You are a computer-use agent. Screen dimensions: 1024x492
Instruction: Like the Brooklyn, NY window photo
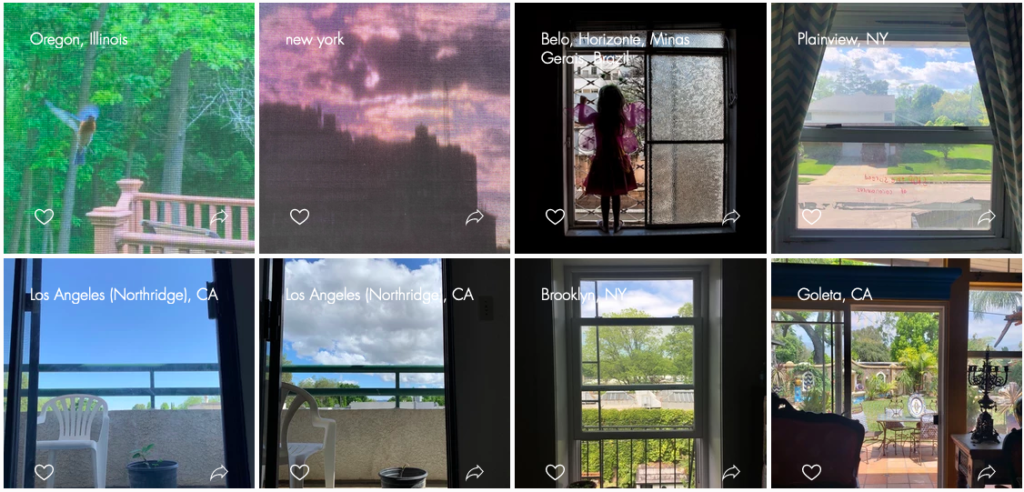[555, 472]
